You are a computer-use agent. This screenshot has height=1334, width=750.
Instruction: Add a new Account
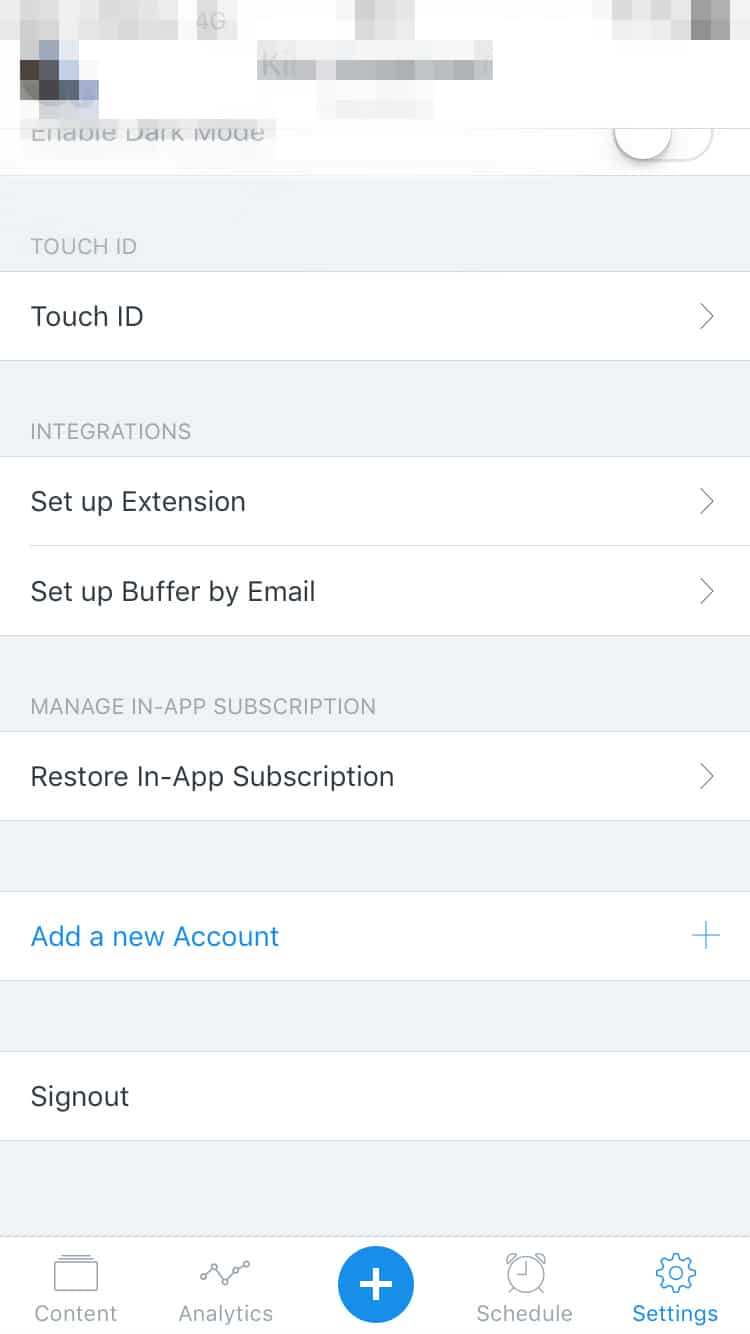pos(375,936)
